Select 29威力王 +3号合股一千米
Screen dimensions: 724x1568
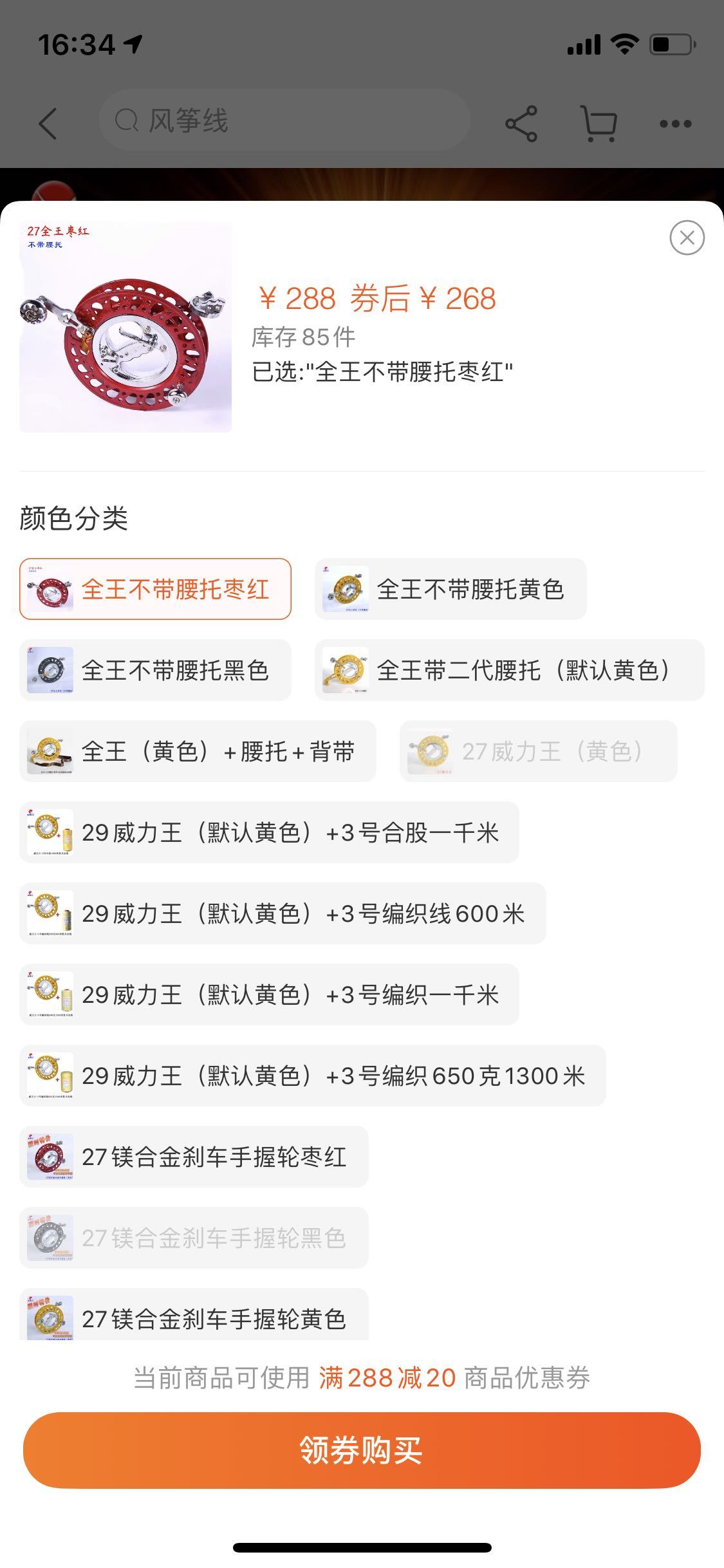[x=269, y=832]
